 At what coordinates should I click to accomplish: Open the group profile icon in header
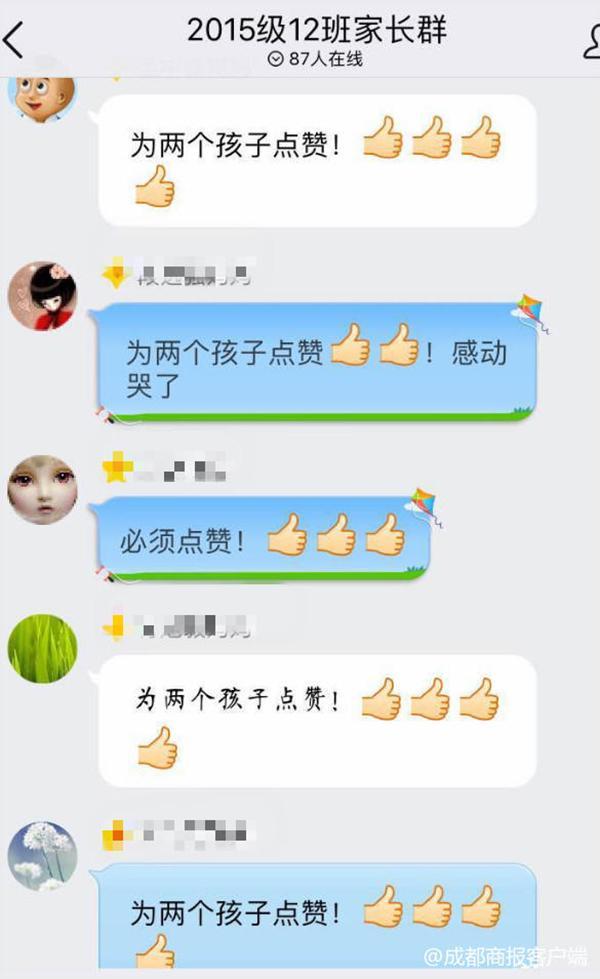tap(591, 41)
